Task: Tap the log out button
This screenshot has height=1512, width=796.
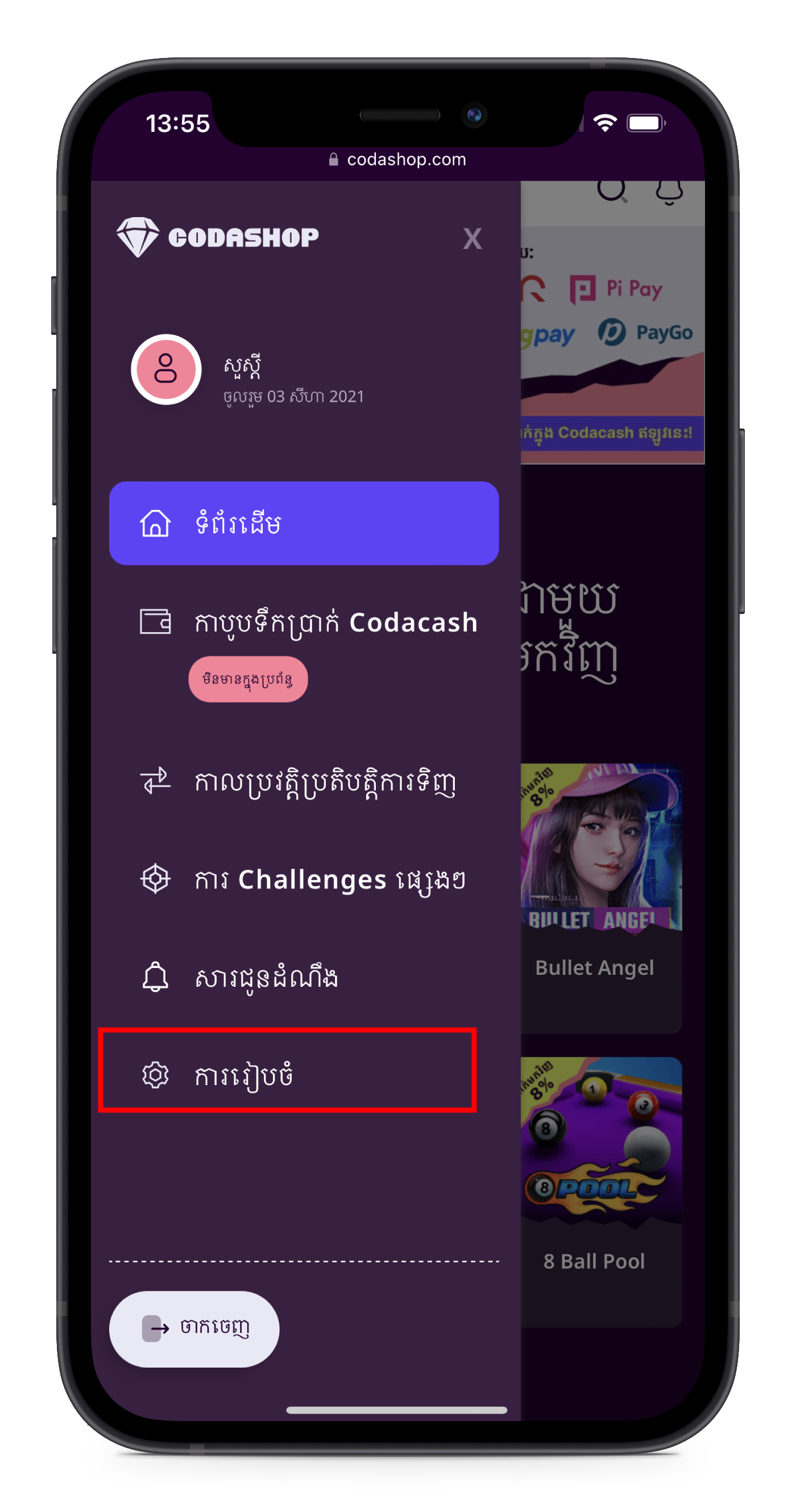Action: point(194,1328)
